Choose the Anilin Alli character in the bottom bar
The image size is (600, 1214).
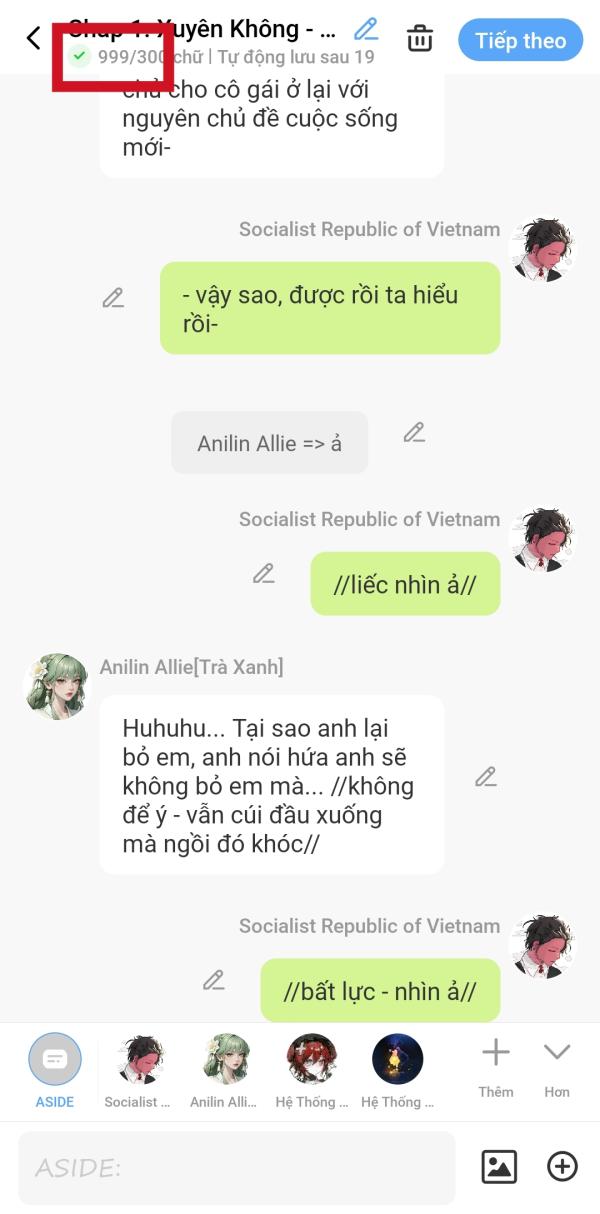[223, 1071]
